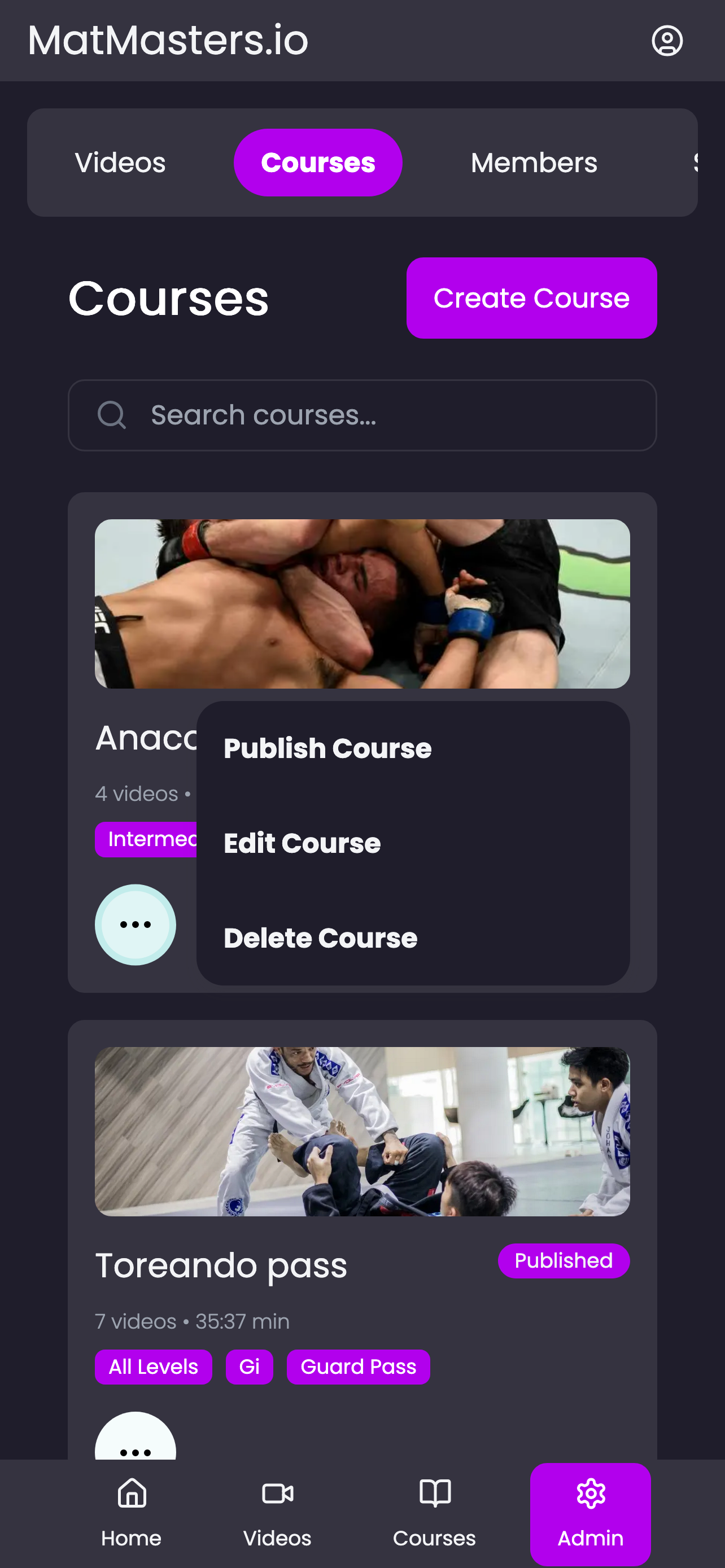The width and height of the screenshot is (725, 1568).
Task: Switch to the Members tab
Action: tap(534, 162)
